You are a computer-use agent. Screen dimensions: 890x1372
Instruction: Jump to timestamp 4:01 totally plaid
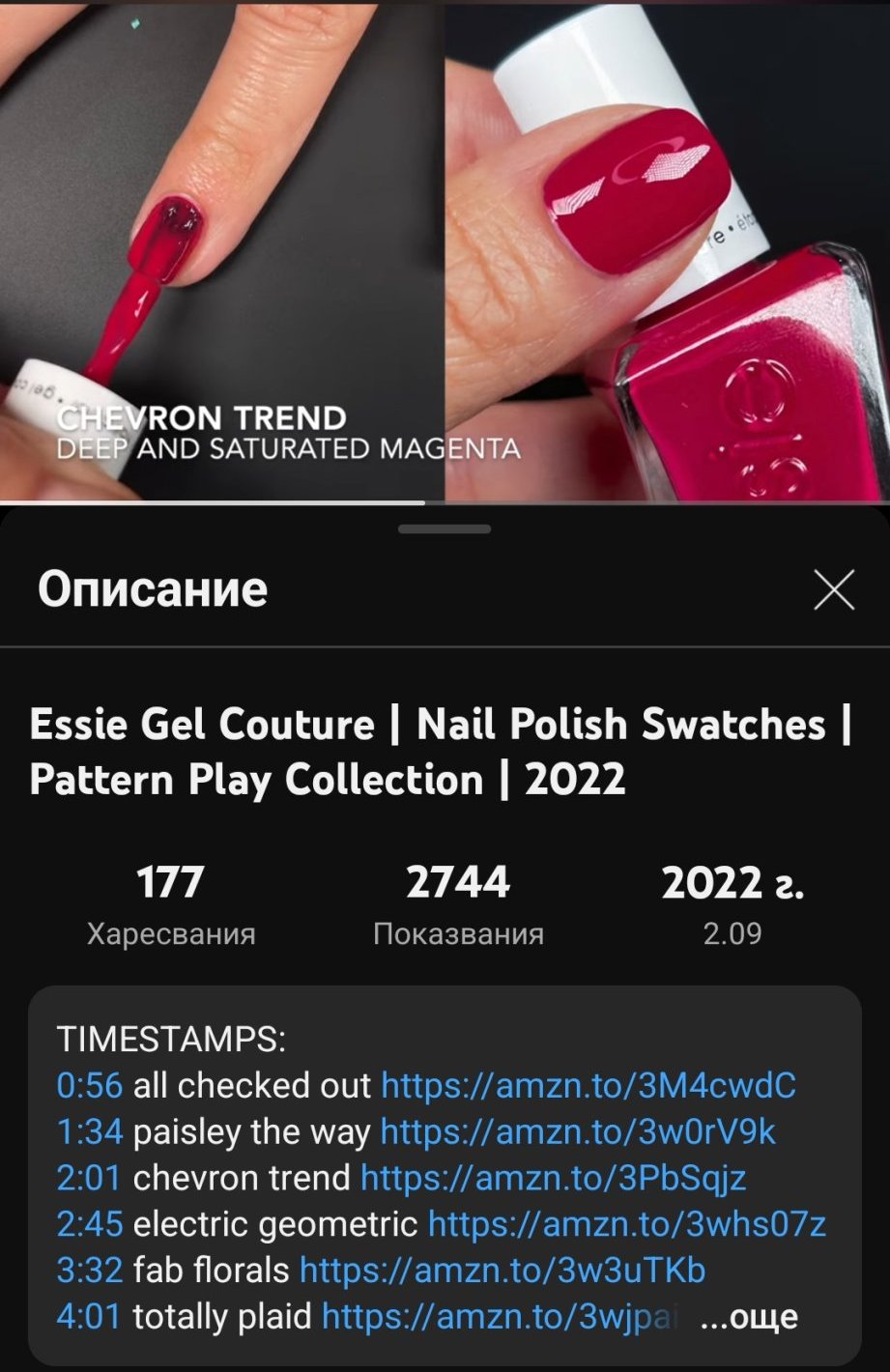89,1317
